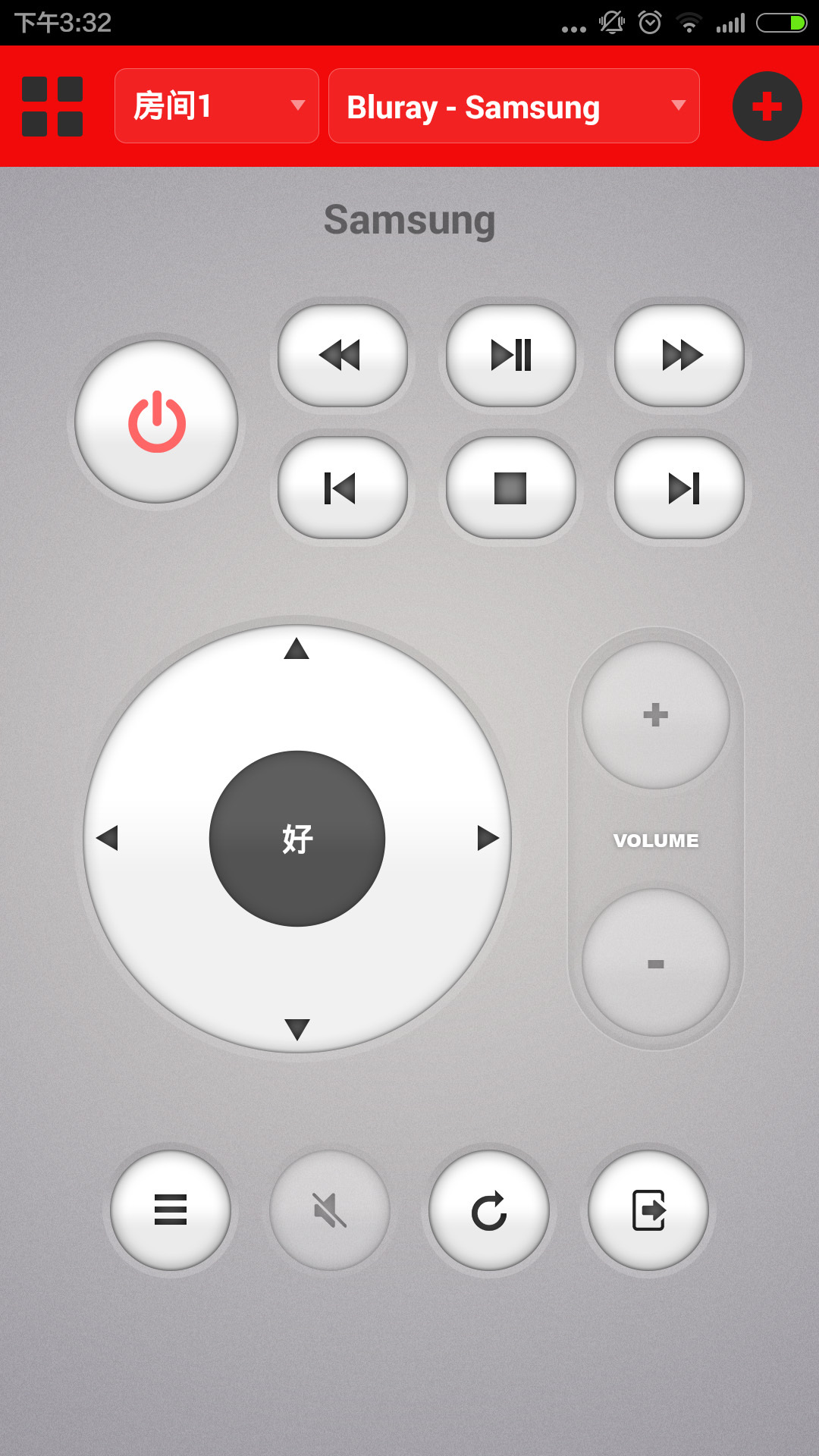Tap the down arrow on the D-pad
This screenshot has height=1456, width=819.
tap(297, 1028)
